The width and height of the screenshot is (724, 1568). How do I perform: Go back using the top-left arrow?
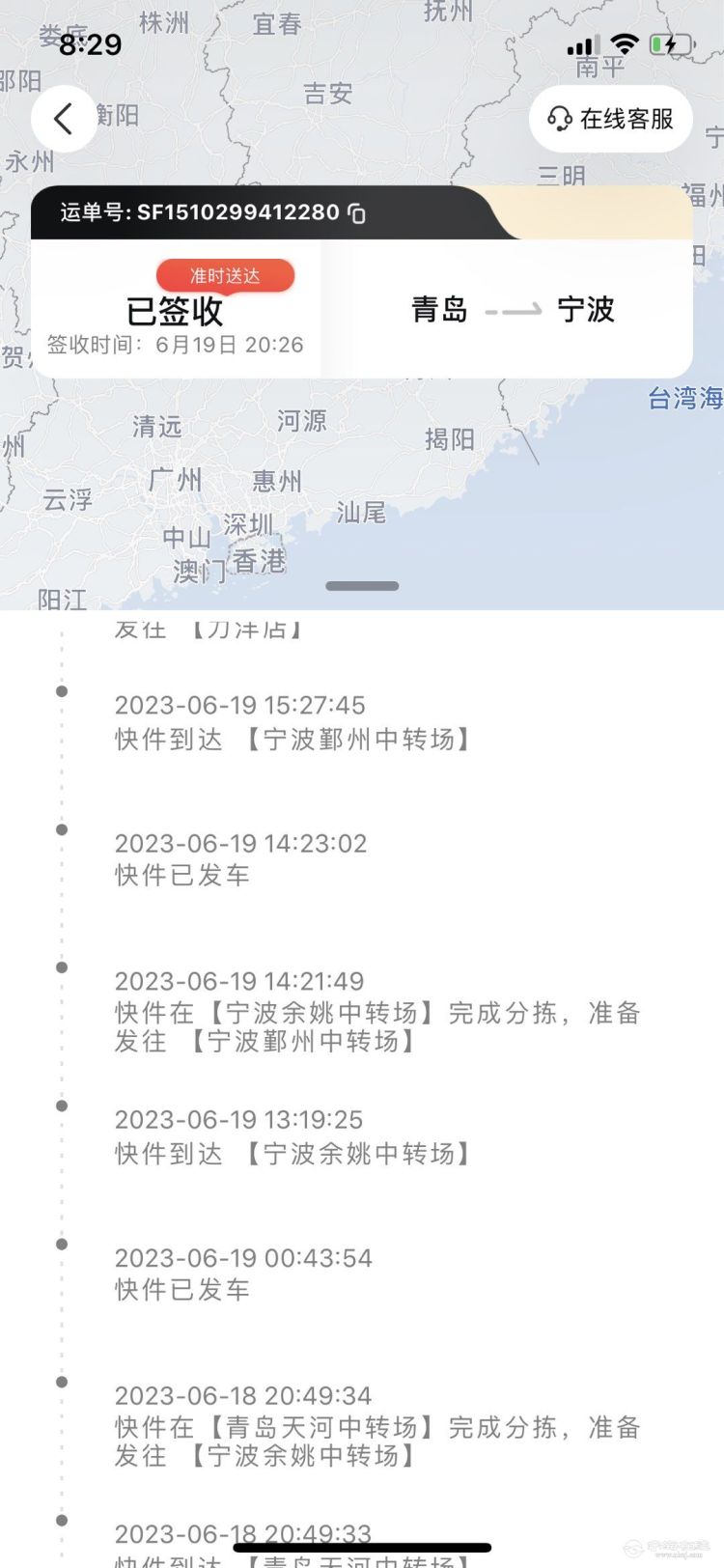(x=64, y=119)
